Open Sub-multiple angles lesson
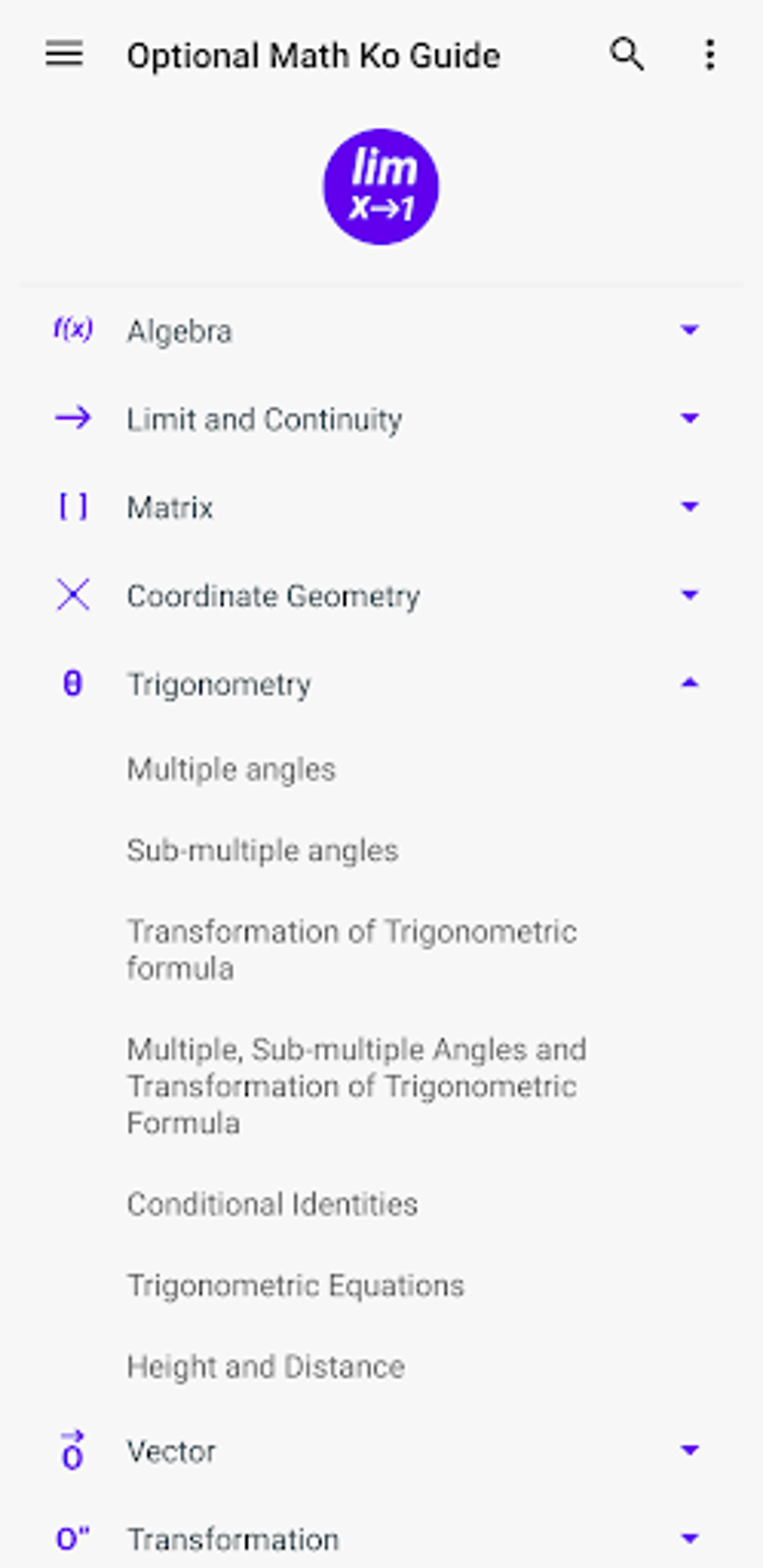The height and width of the screenshot is (1568, 763). (x=263, y=851)
